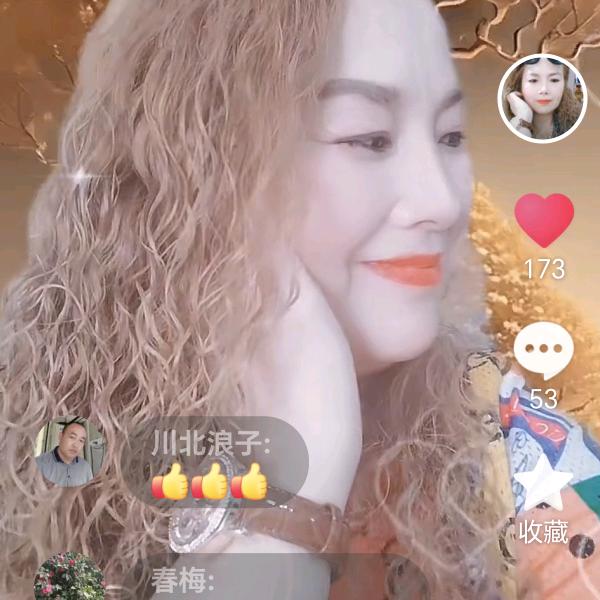Like this video with the heart
Image resolution: width=600 pixels, height=600 pixels.
pyautogui.click(x=544, y=221)
